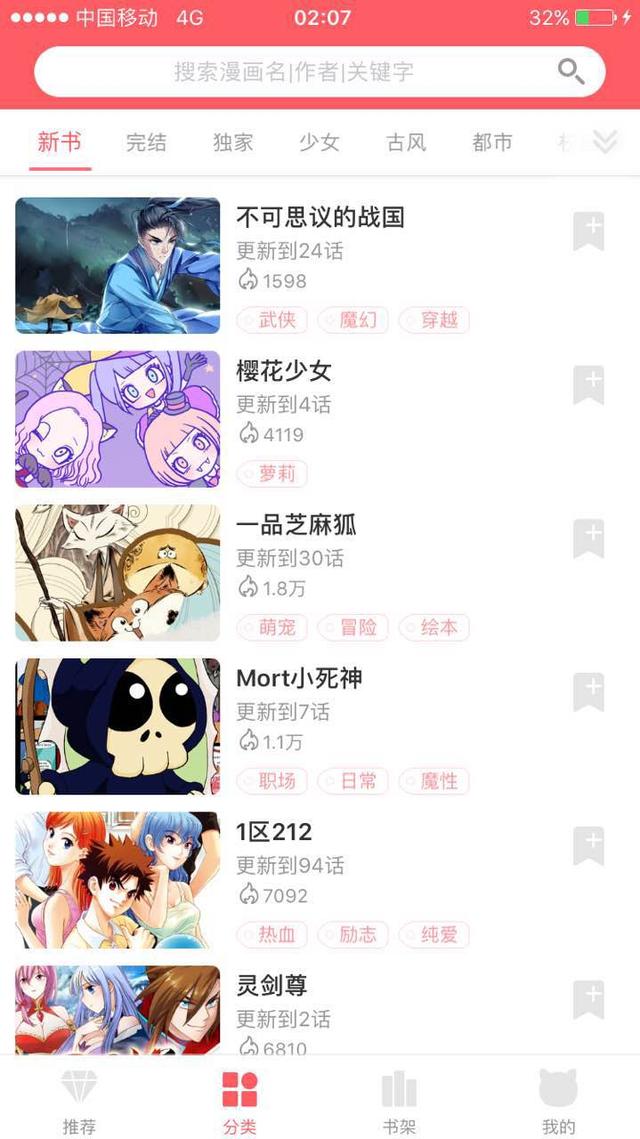Select the 都市 category tab
640x1139 pixels.
(492, 142)
